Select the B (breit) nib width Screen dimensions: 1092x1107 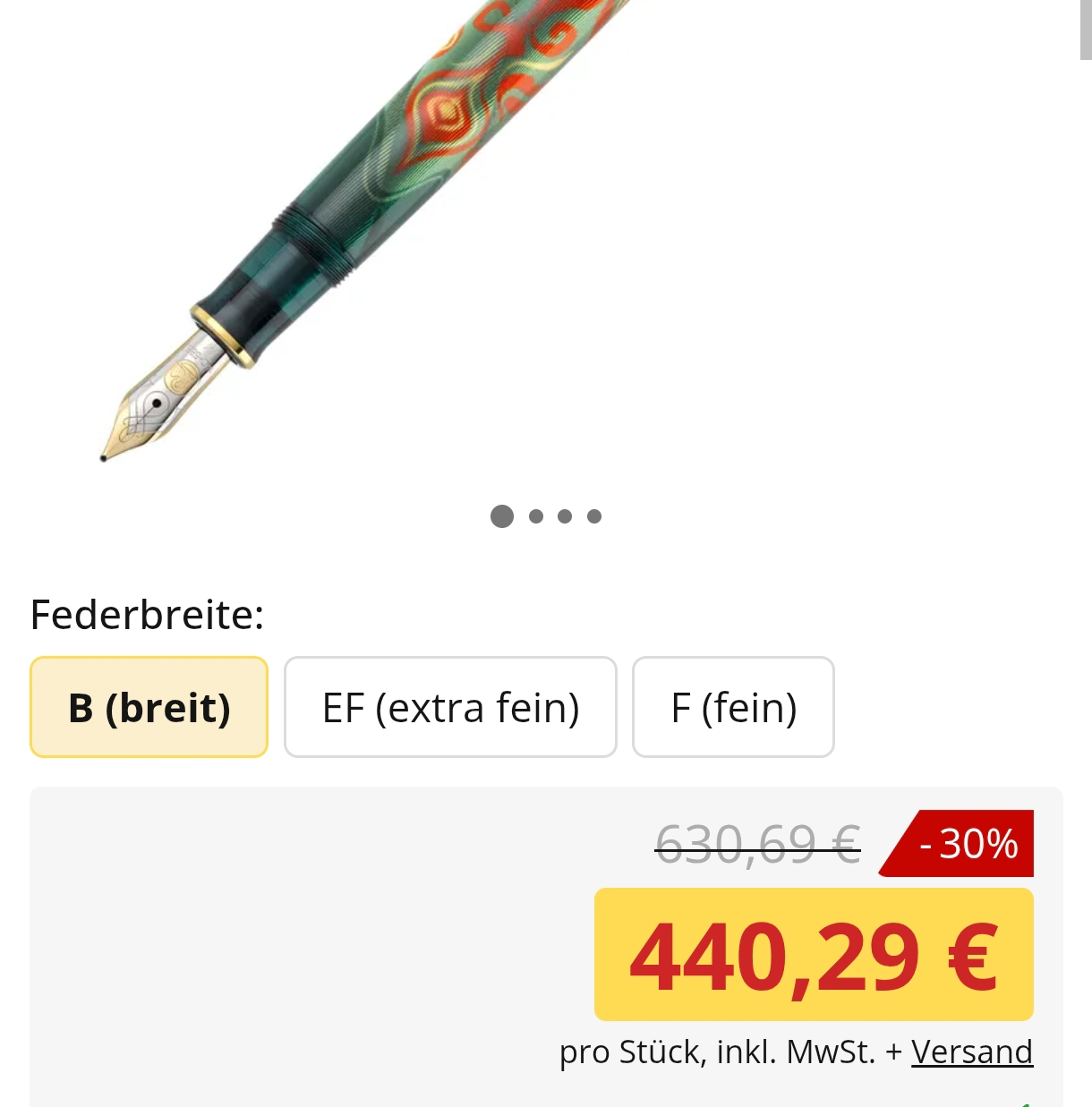tap(149, 707)
